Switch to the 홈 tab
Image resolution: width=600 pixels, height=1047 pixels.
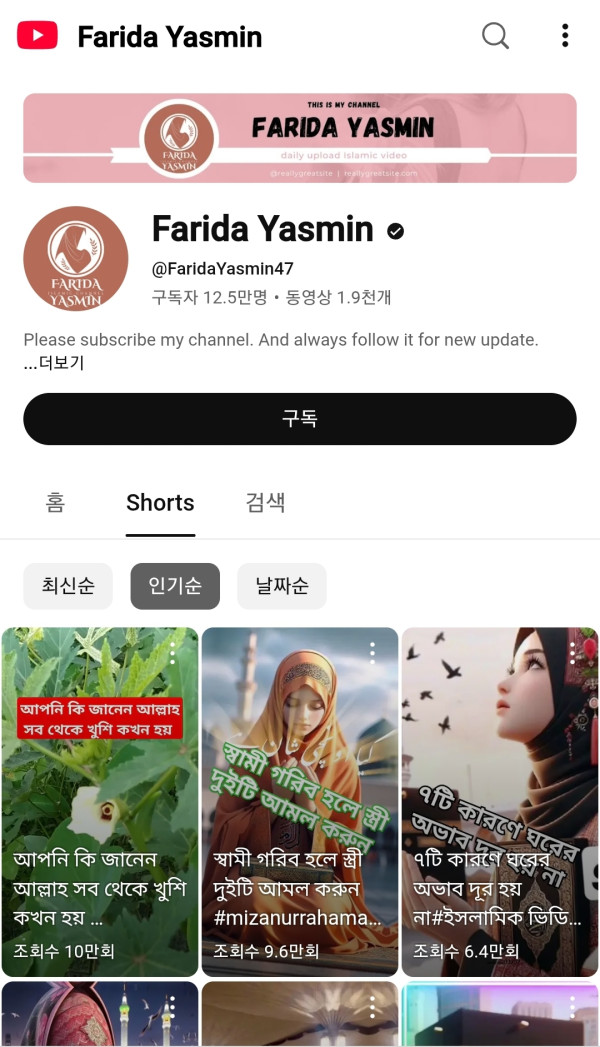point(55,502)
